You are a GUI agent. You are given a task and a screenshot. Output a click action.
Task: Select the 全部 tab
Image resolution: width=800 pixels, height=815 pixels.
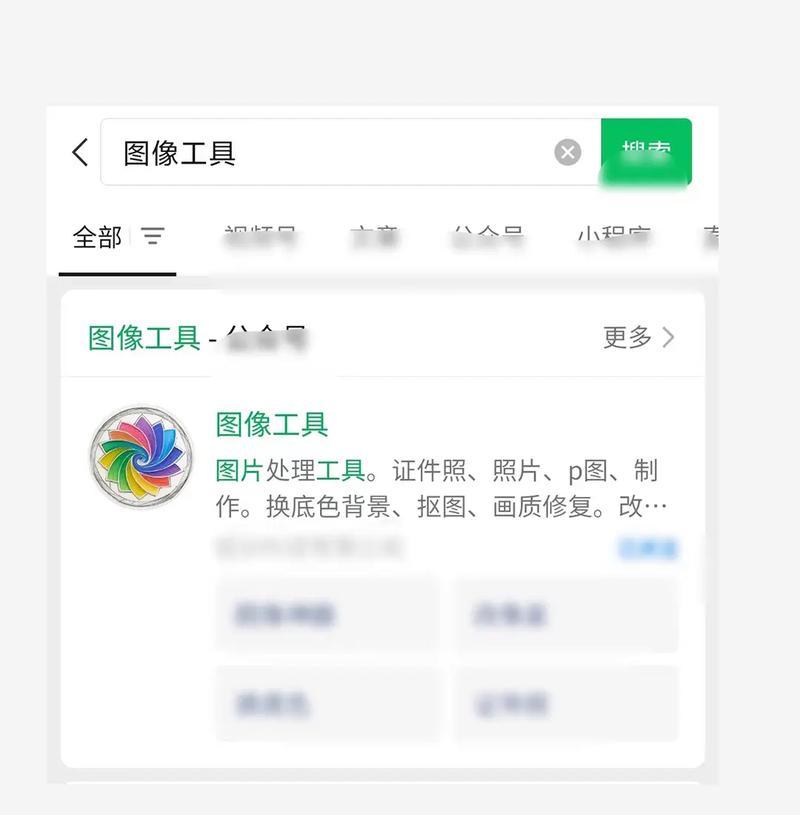pyautogui.click(x=97, y=238)
